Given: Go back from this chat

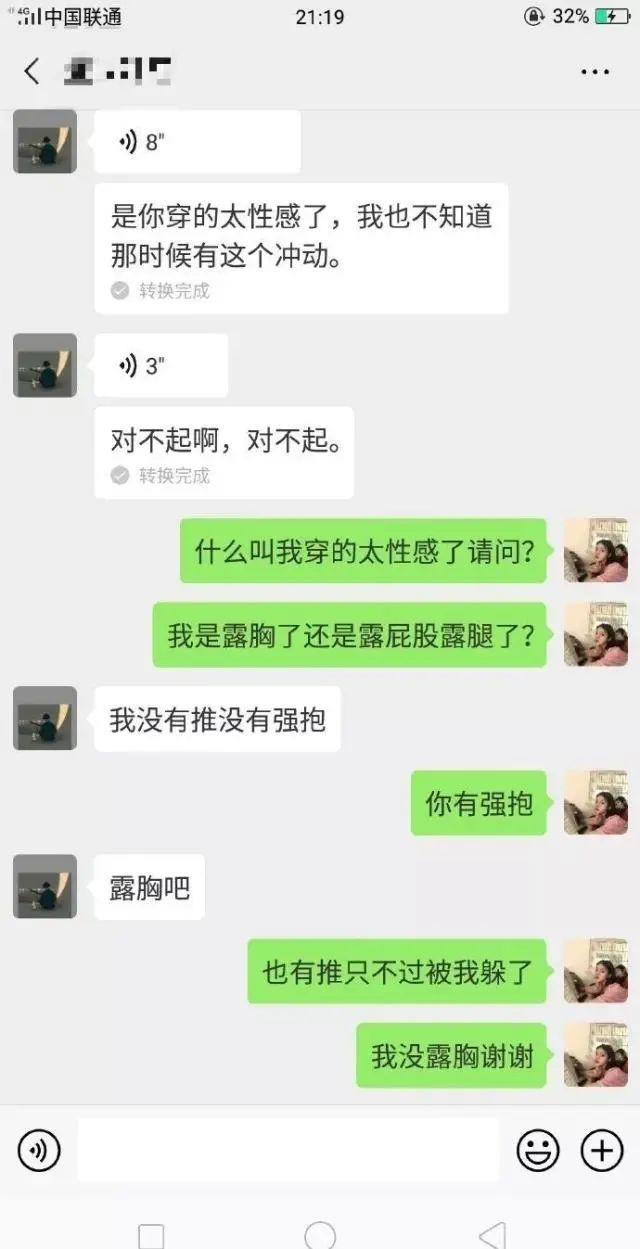Looking at the screenshot, I should pyautogui.click(x=32, y=71).
